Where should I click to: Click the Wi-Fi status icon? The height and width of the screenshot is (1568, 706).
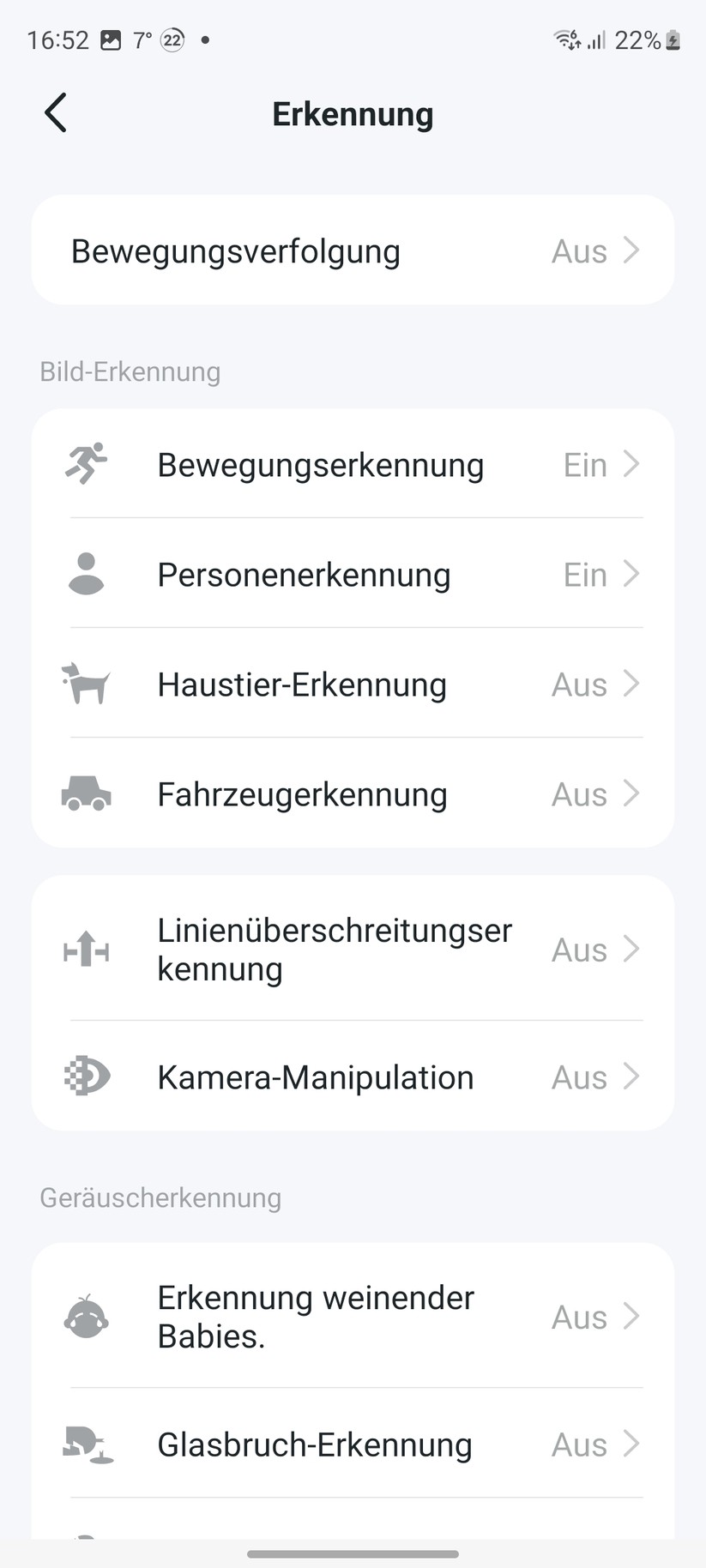click(x=565, y=39)
